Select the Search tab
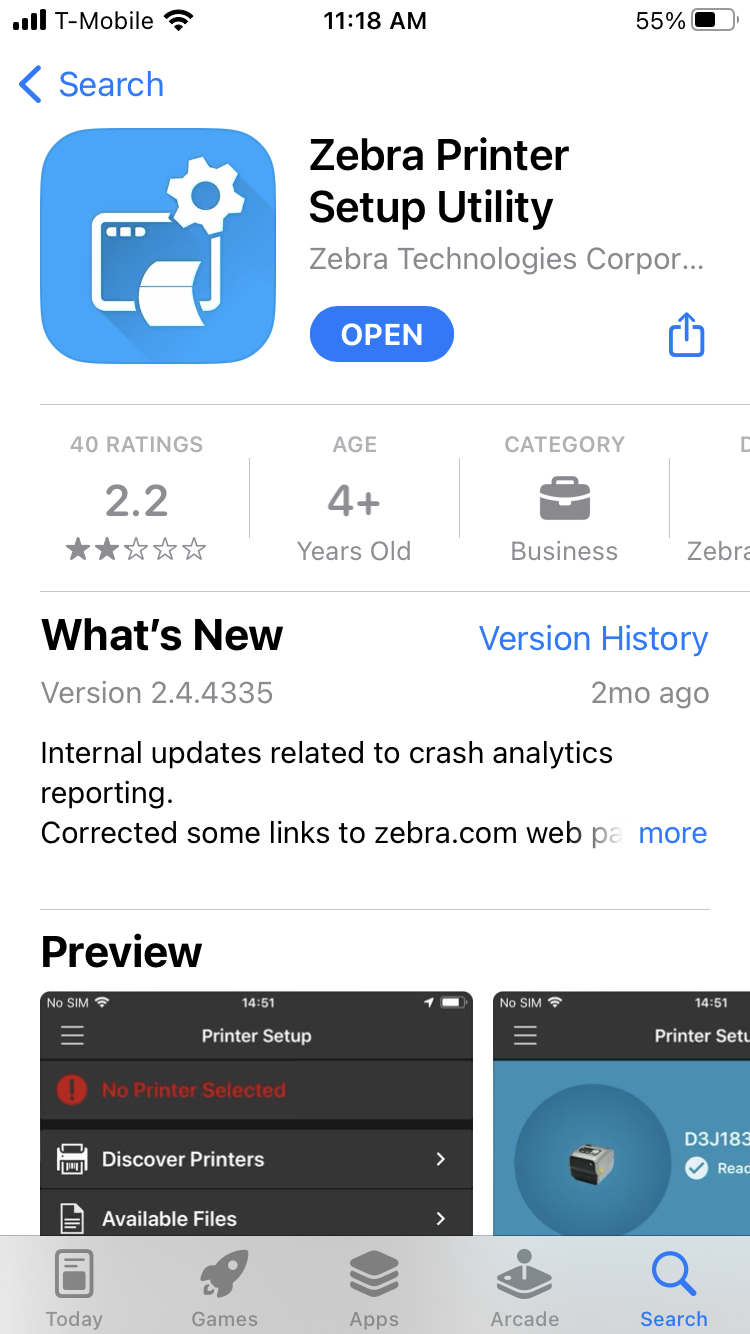 click(673, 1288)
